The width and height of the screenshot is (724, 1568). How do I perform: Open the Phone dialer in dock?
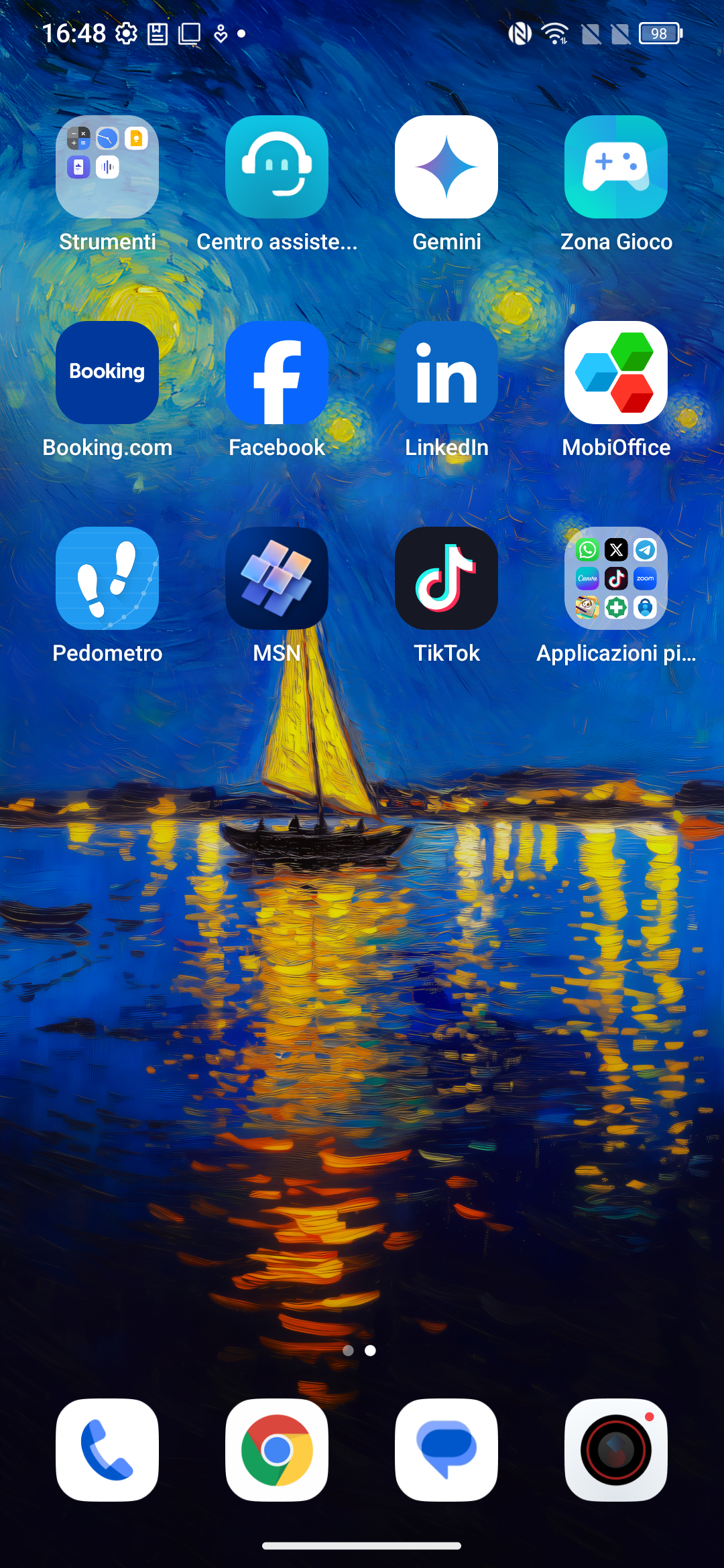[x=107, y=1450]
